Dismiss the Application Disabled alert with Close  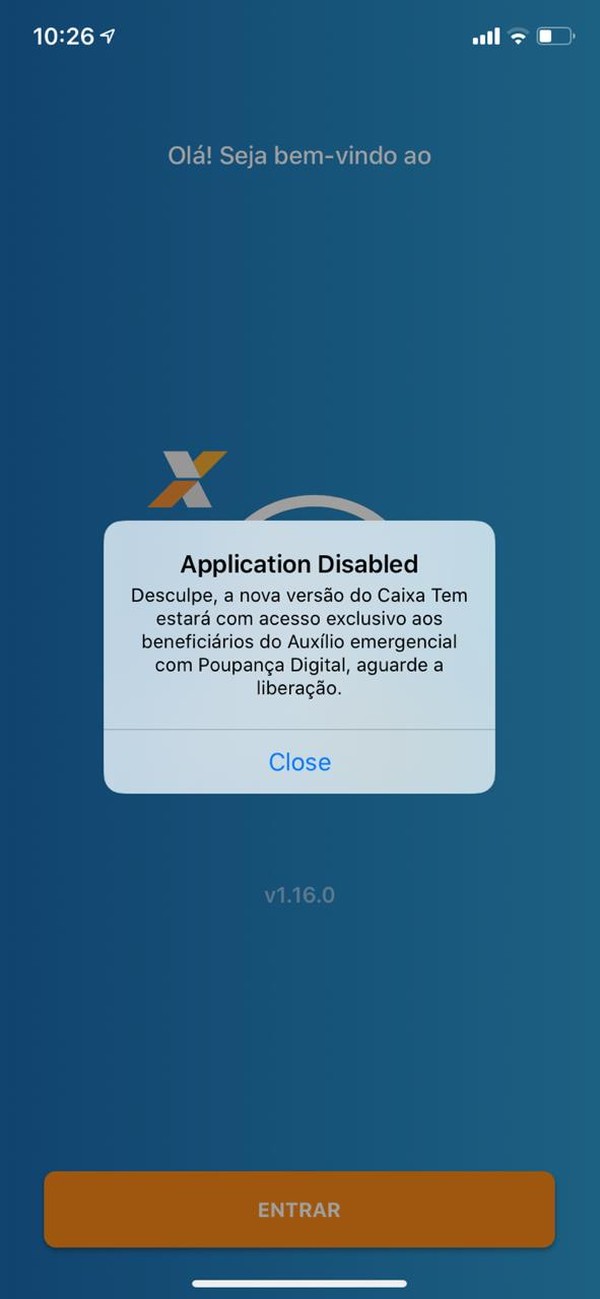299,762
